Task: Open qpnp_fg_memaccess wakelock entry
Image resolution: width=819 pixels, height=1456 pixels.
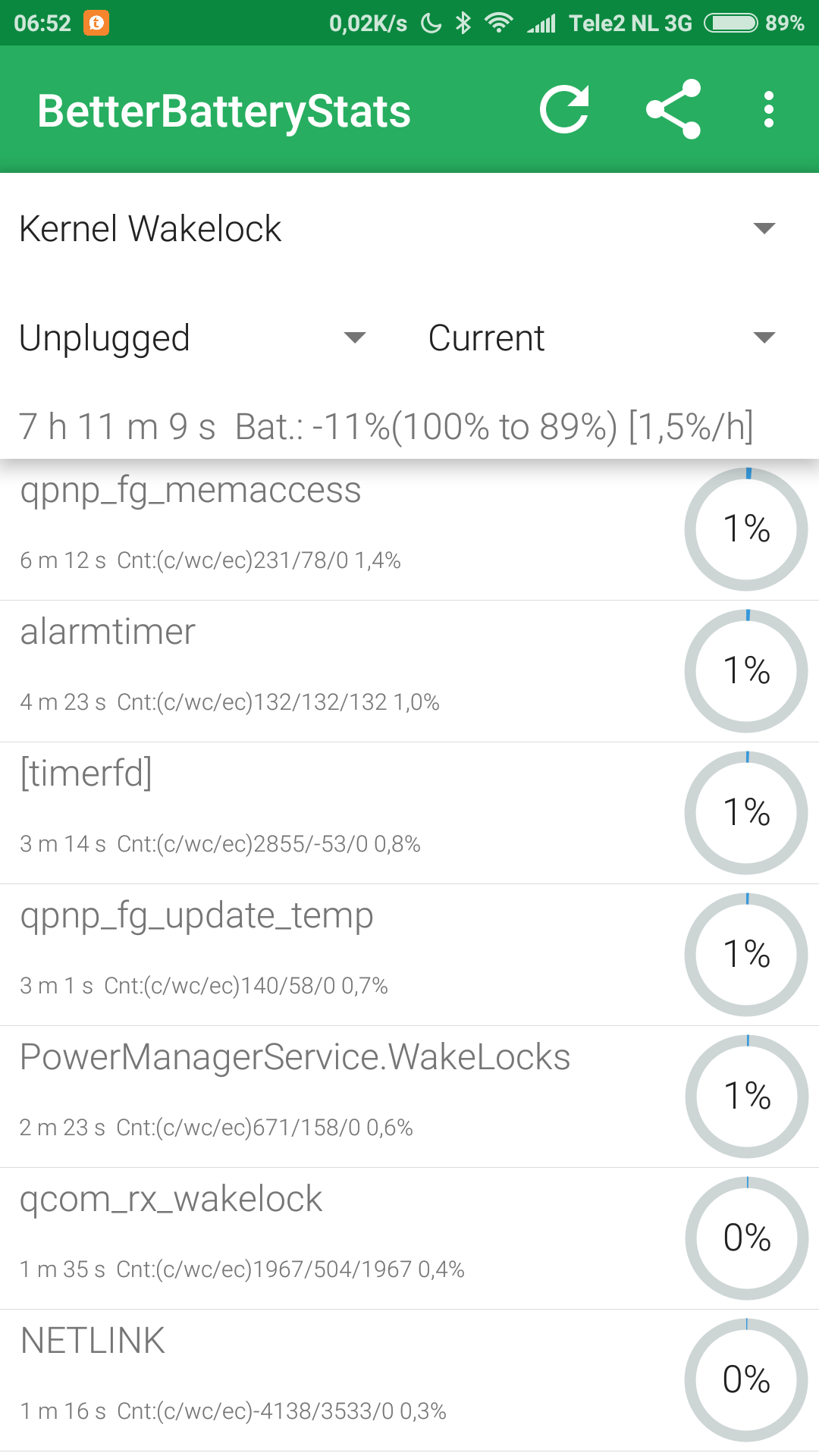Action: (x=409, y=529)
